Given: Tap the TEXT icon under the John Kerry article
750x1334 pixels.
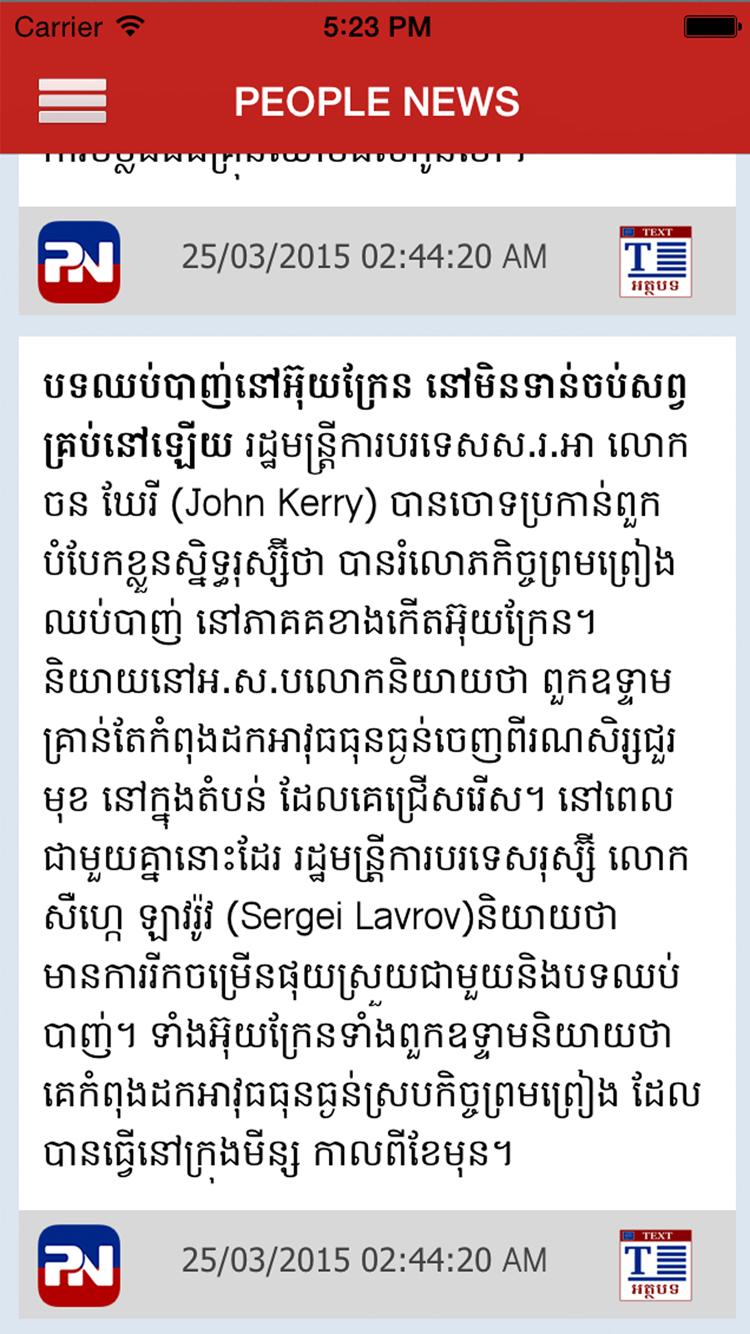Looking at the screenshot, I should [x=655, y=1264].
